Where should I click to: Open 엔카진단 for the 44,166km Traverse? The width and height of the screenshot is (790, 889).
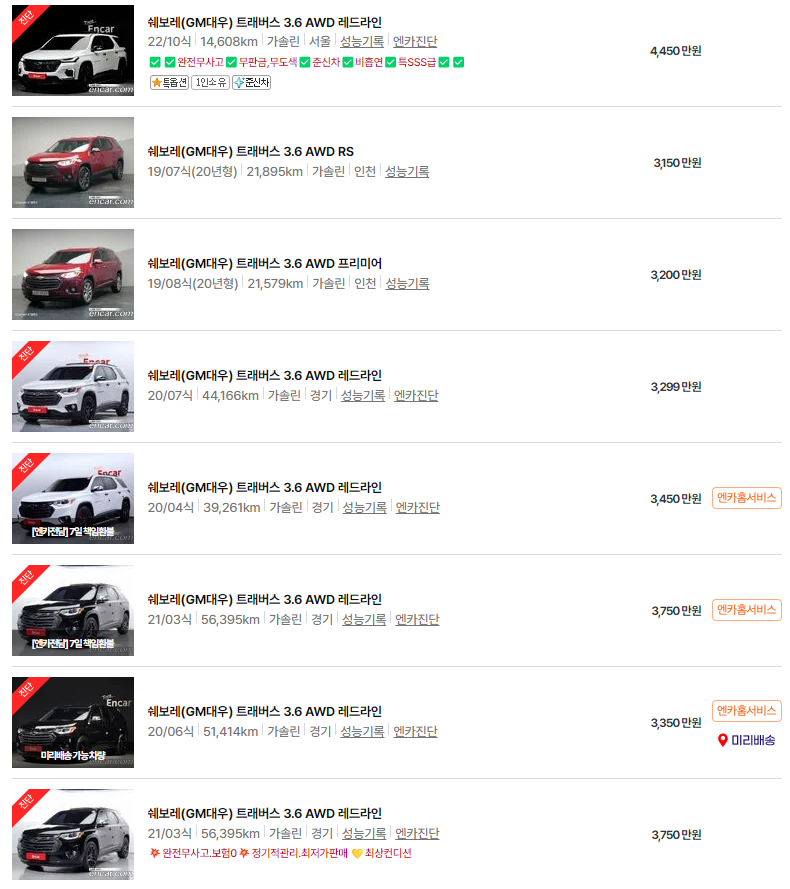pos(416,395)
